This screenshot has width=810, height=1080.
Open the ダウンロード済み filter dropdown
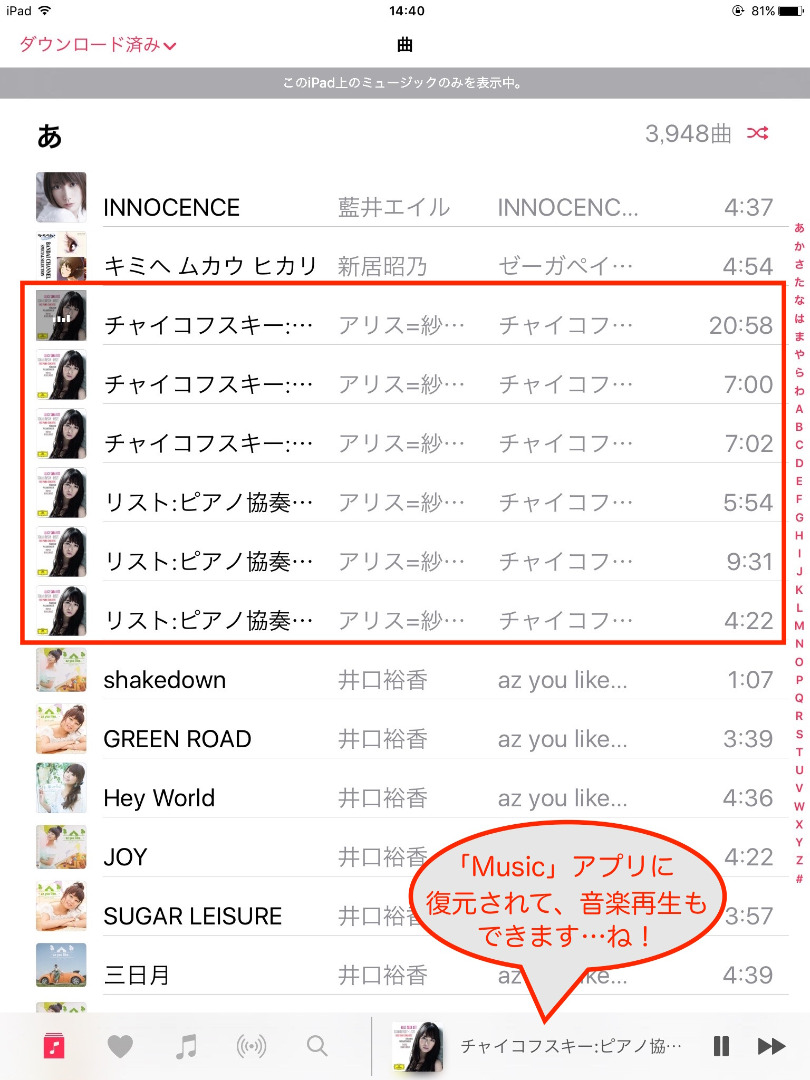[98, 44]
